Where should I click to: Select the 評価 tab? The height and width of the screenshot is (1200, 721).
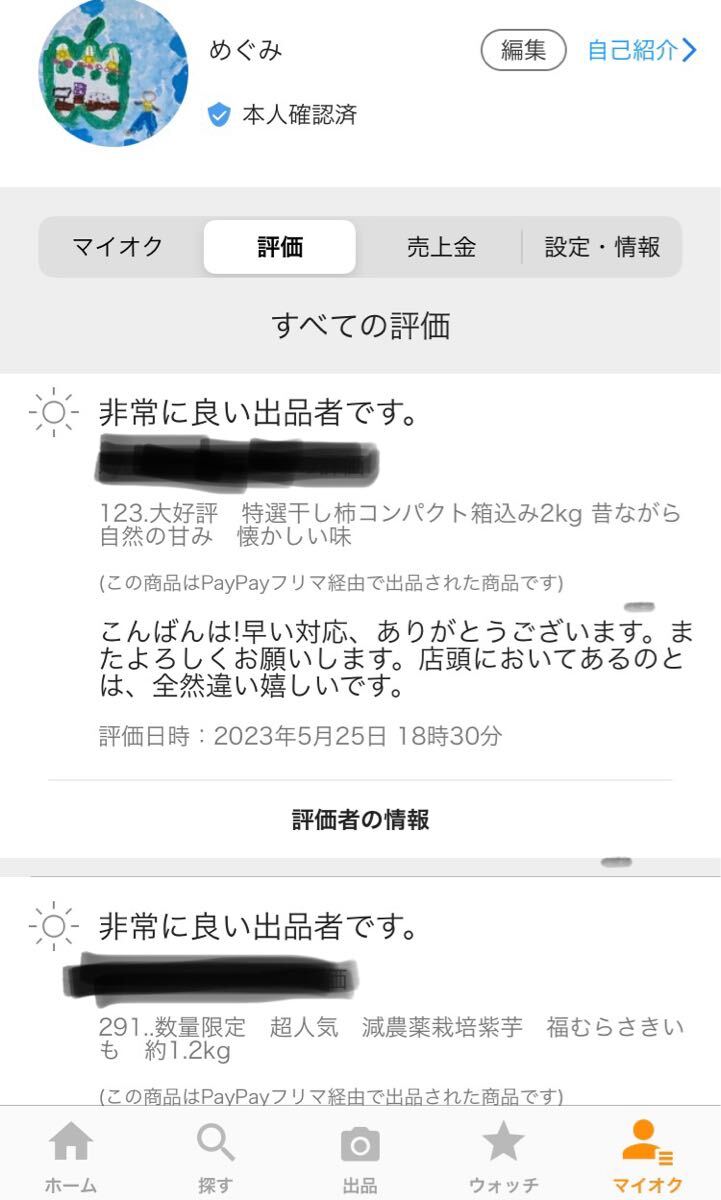(280, 247)
